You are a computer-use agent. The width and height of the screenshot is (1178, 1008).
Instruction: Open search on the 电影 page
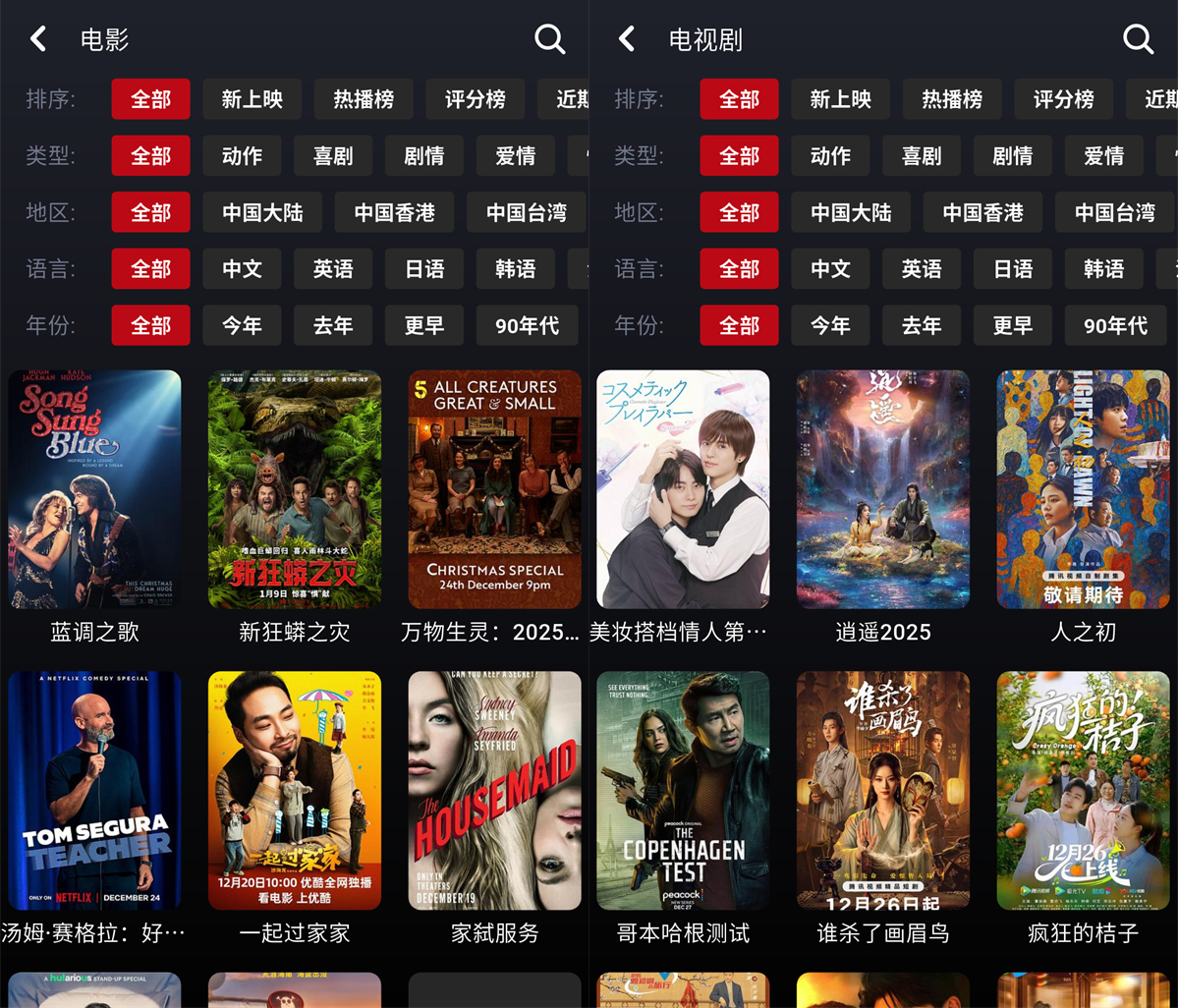[x=549, y=39]
